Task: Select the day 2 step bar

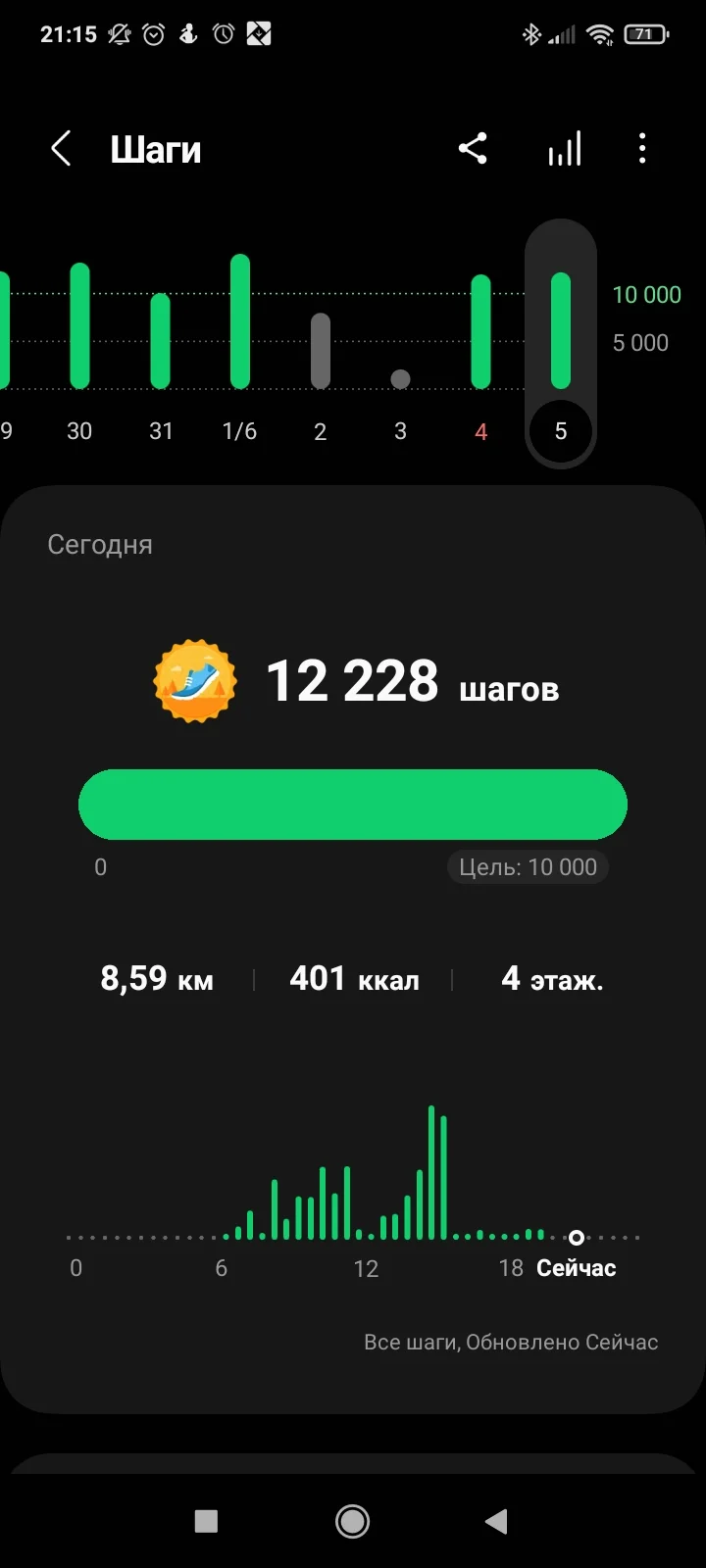Action: (321, 351)
